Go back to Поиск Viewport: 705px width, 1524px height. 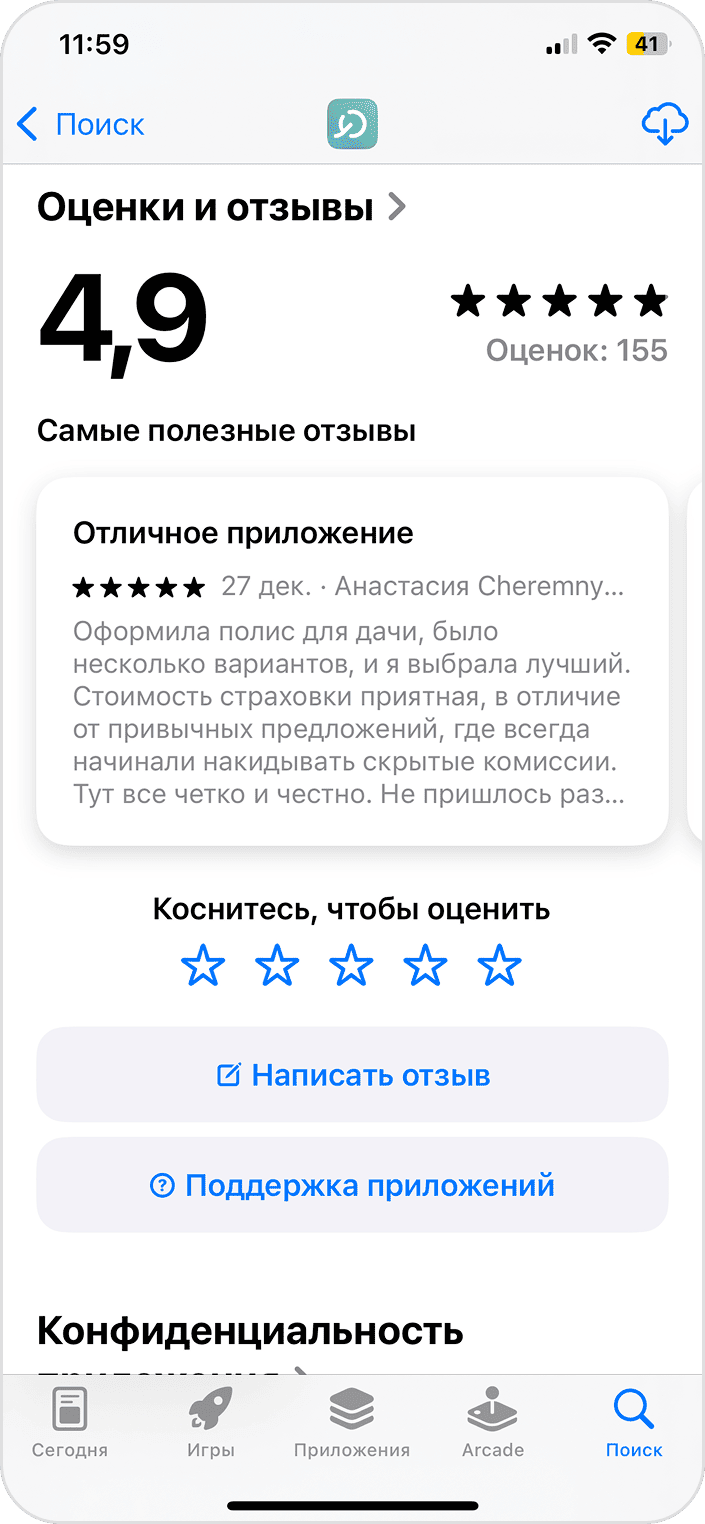pyautogui.click(x=80, y=125)
